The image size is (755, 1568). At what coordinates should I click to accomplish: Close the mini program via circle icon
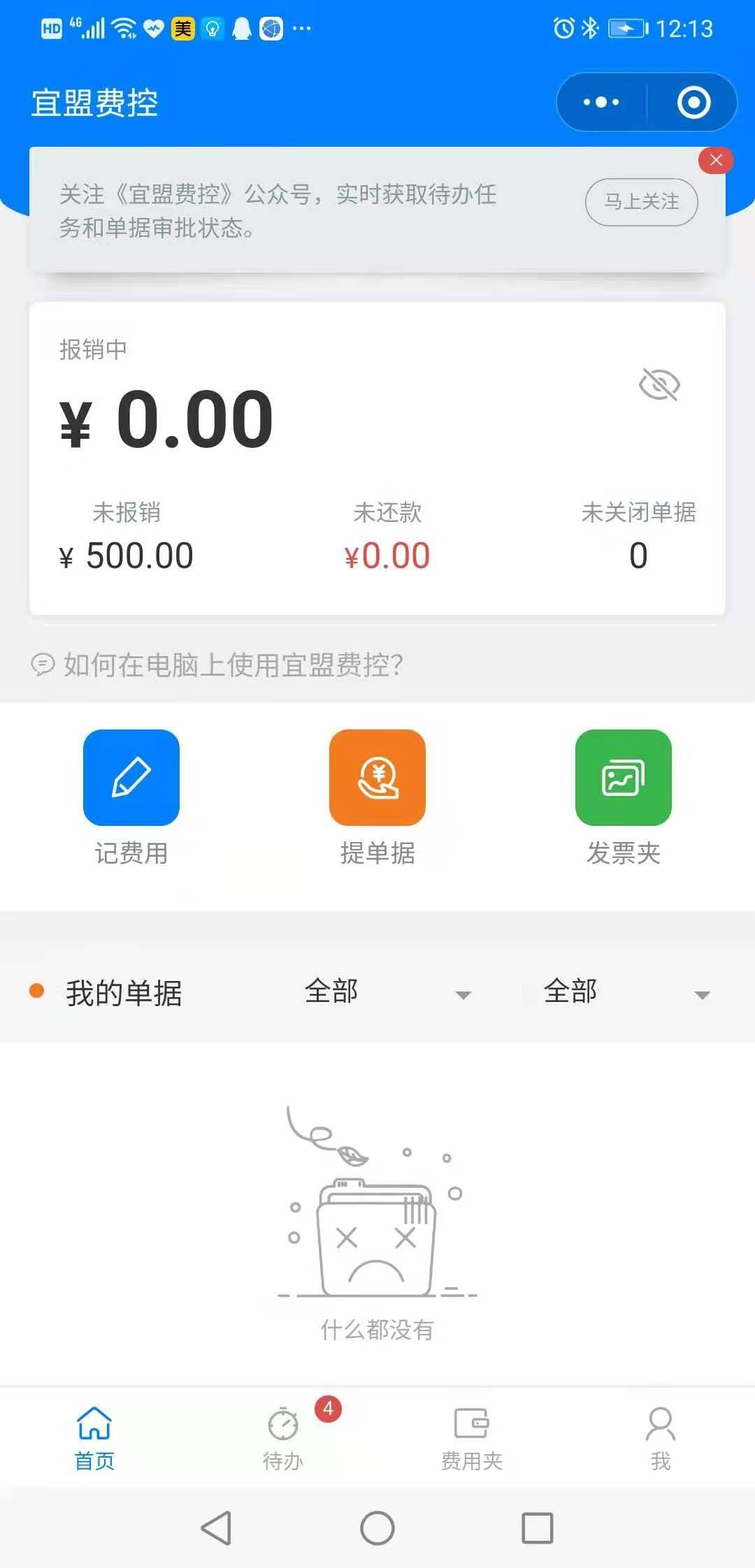coord(693,103)
